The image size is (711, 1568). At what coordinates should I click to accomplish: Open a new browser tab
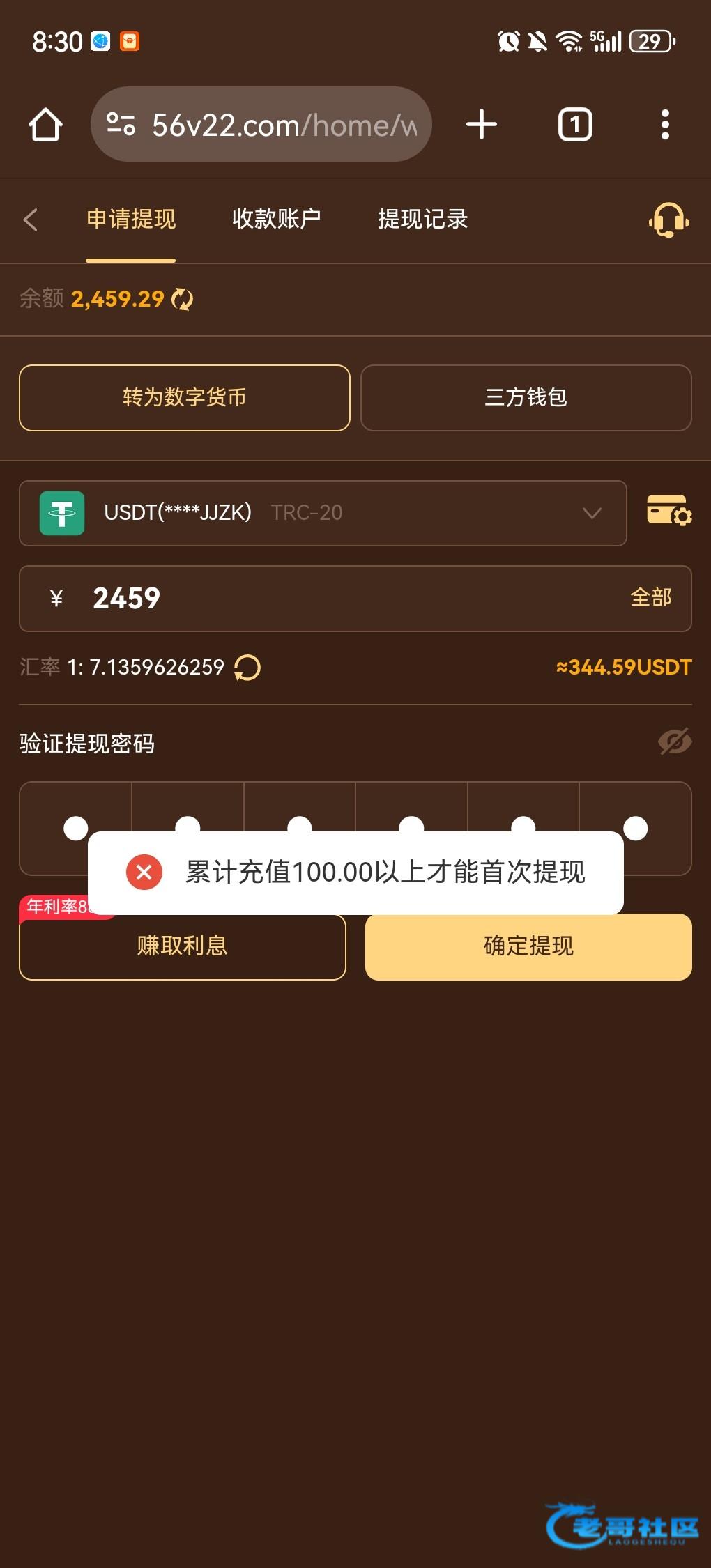(482, 125)
